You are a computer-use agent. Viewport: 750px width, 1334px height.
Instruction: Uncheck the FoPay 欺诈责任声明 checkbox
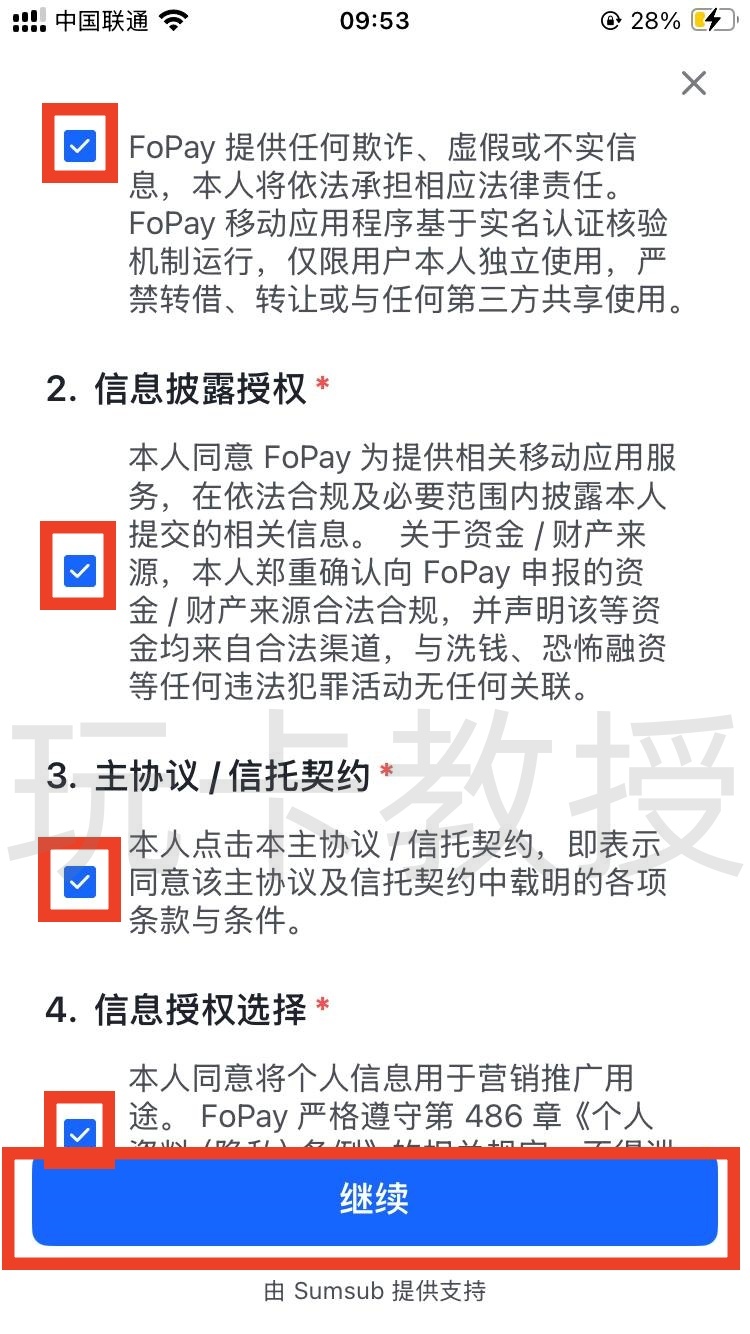[x=79, y=146]
